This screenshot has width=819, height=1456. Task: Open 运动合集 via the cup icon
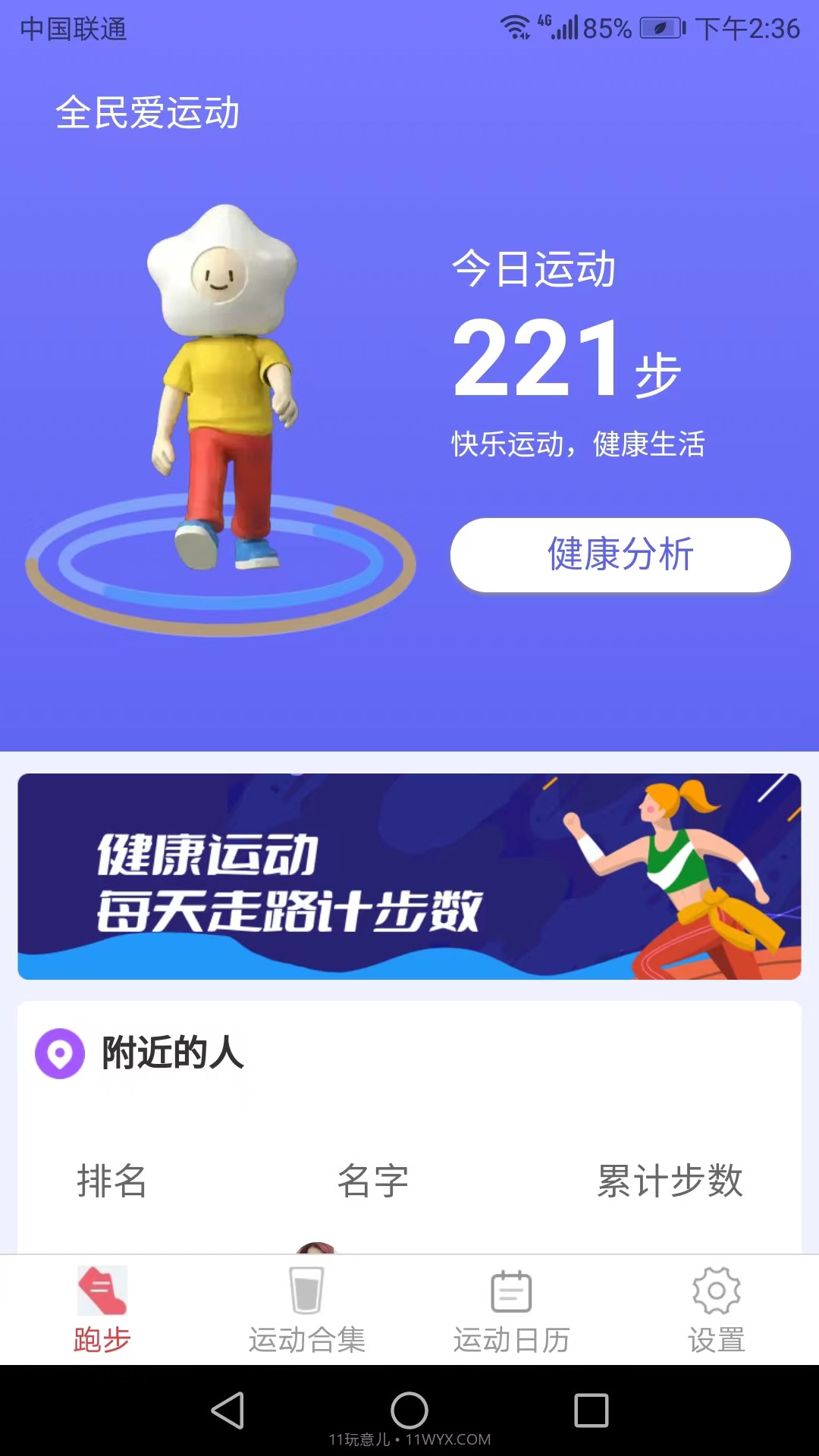pyautogui.click(x=306, y=1289)
